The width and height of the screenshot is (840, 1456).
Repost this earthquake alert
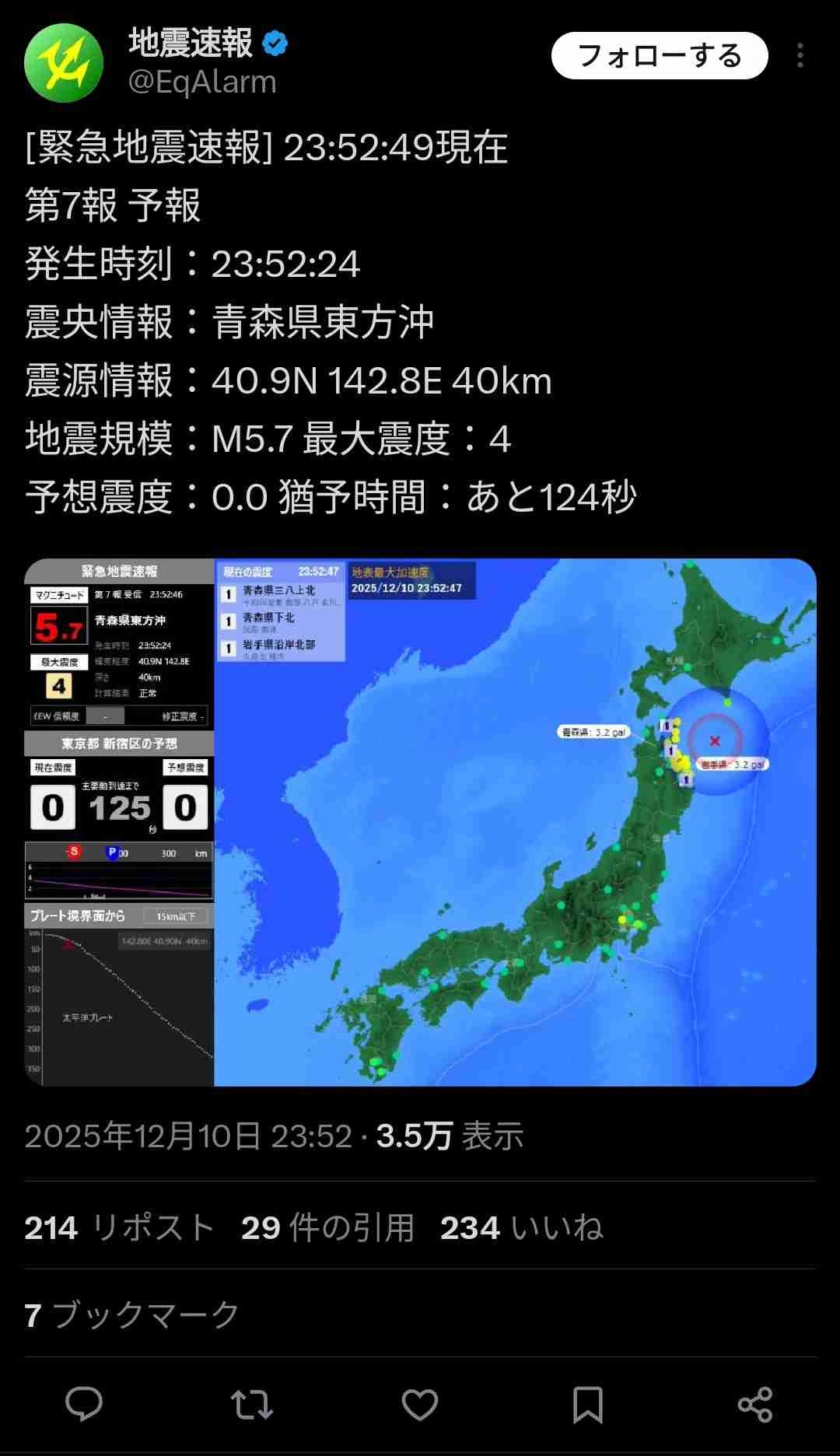252,1405
